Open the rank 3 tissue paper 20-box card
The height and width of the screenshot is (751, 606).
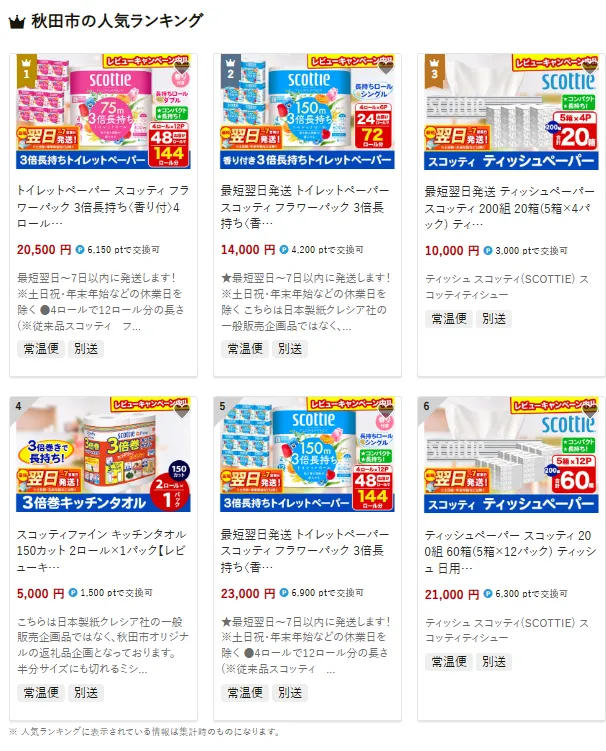(x=510, y=200)
